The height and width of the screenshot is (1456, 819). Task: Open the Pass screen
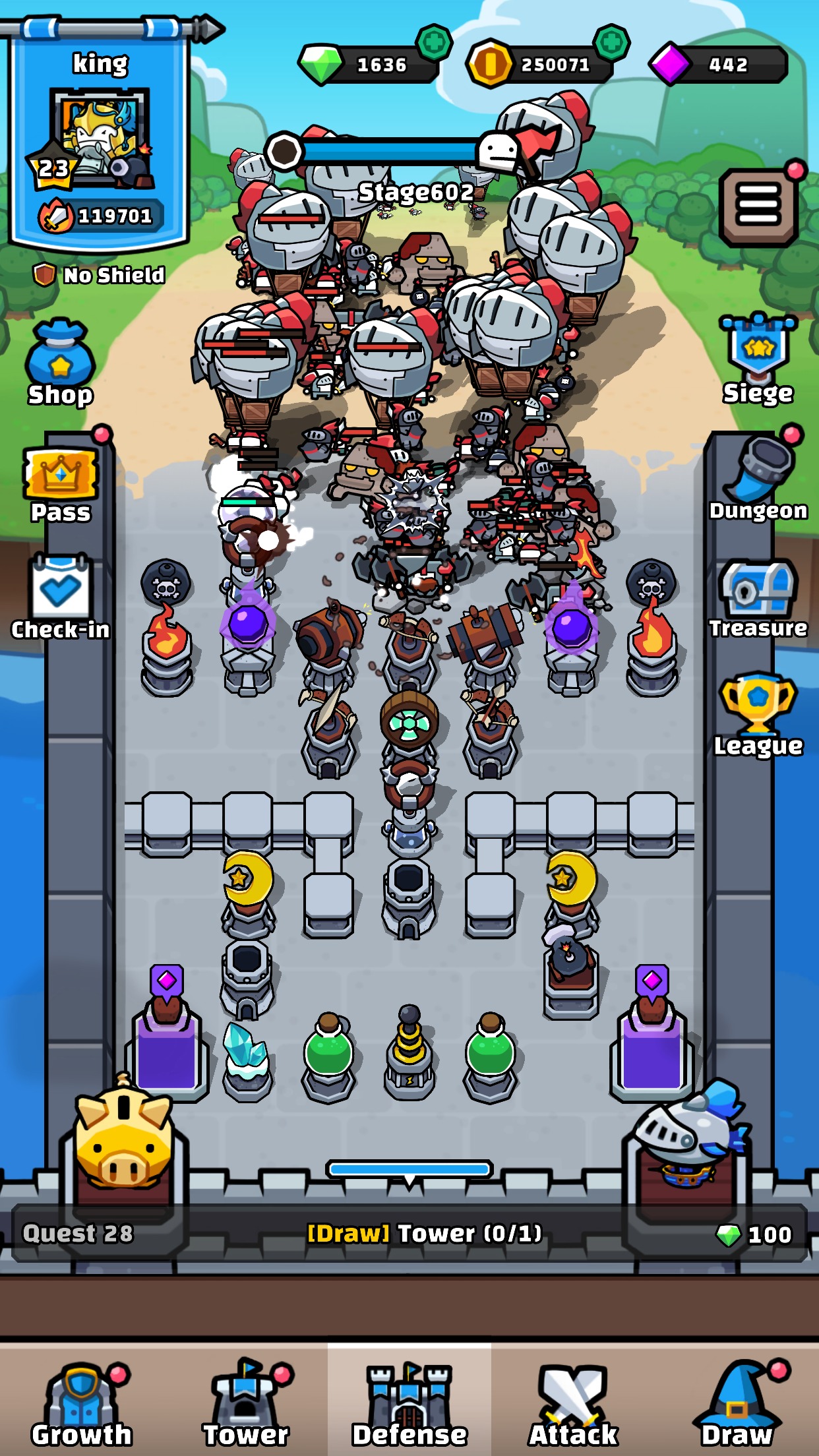click(x=60, y=483)
